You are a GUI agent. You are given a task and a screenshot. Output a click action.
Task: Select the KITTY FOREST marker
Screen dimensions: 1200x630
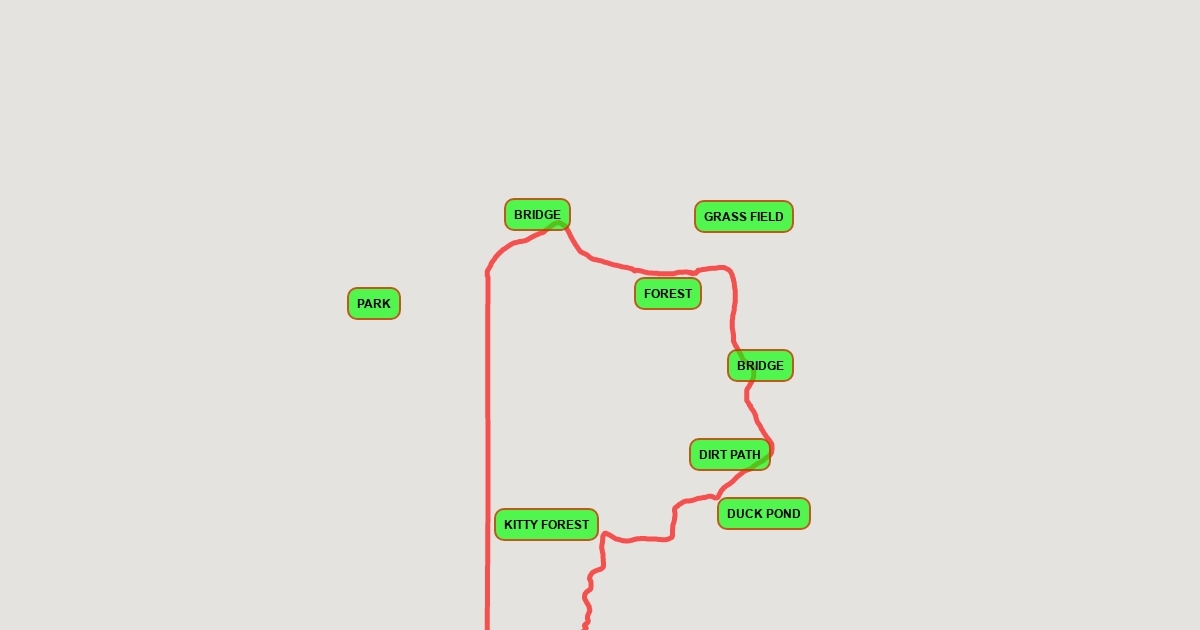pyautogui.click(x=547, y=525)
